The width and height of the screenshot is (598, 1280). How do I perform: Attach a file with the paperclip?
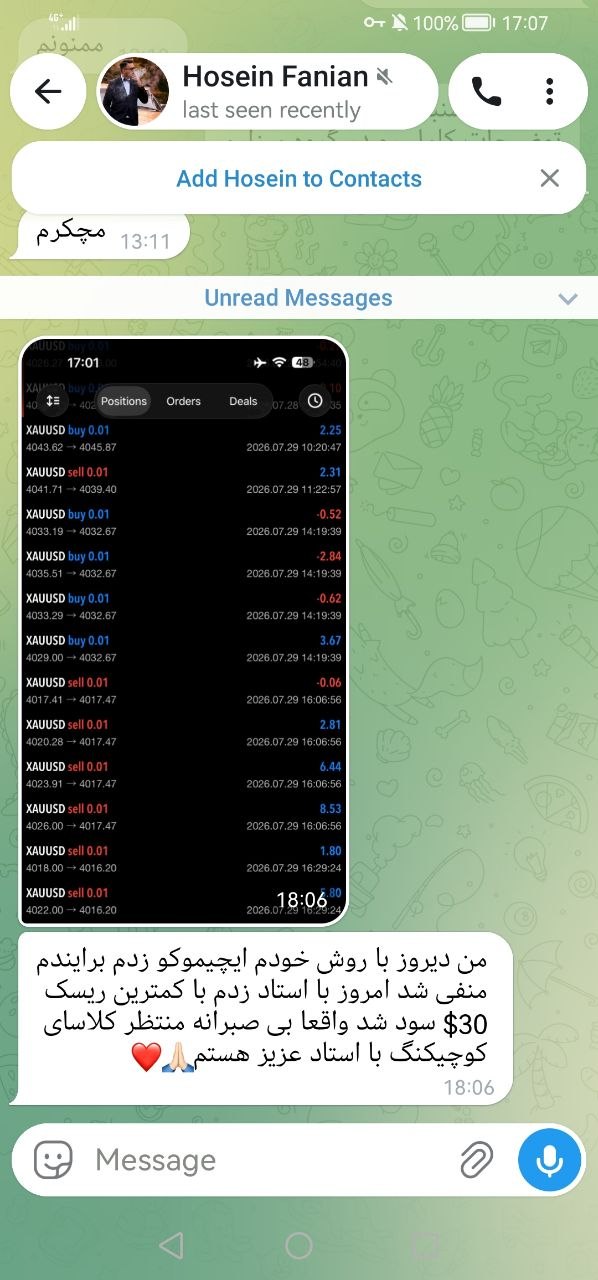click(477, 1160)
